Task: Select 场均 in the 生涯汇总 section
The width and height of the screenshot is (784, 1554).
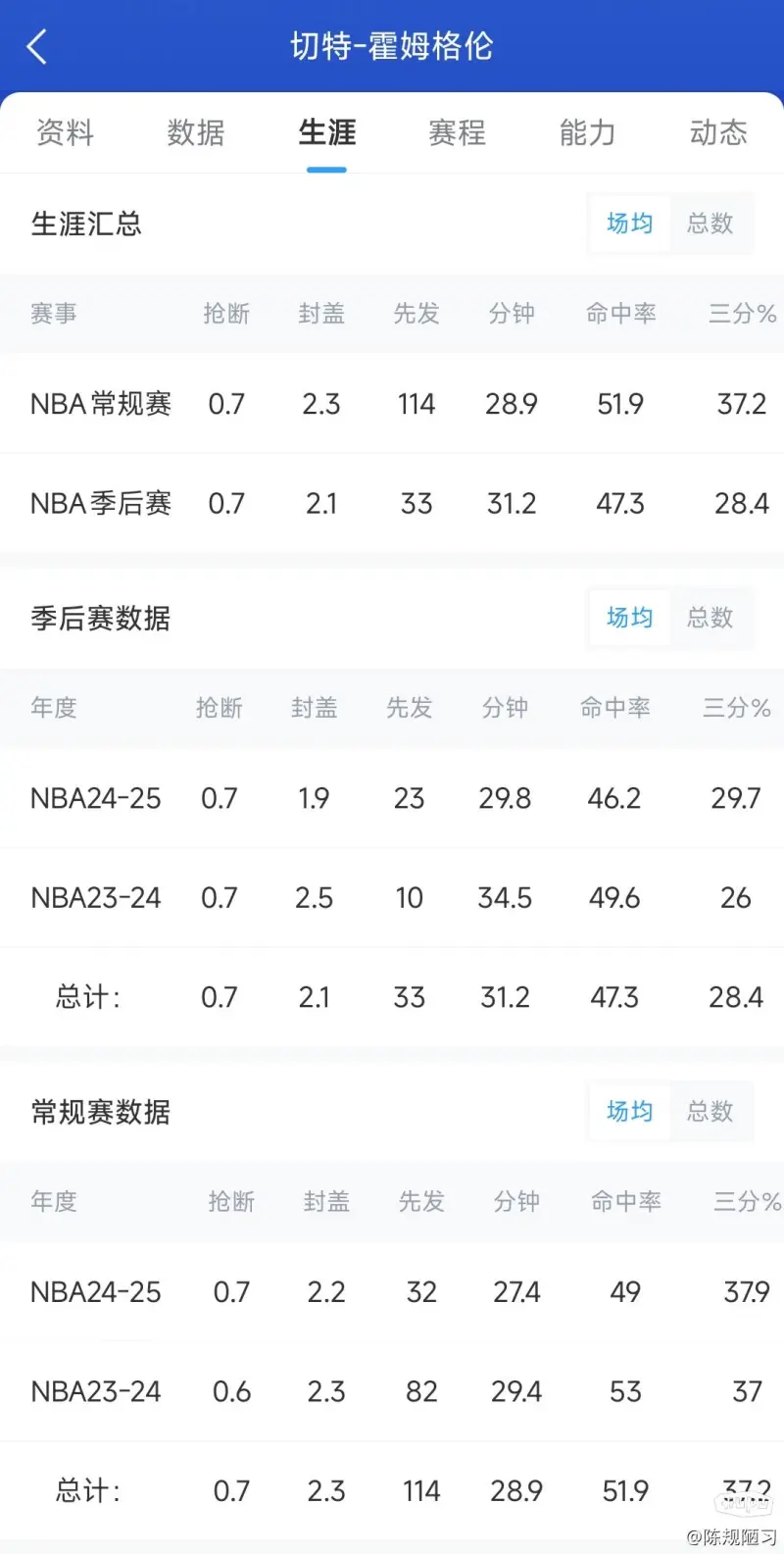Action: pos(629,224)
